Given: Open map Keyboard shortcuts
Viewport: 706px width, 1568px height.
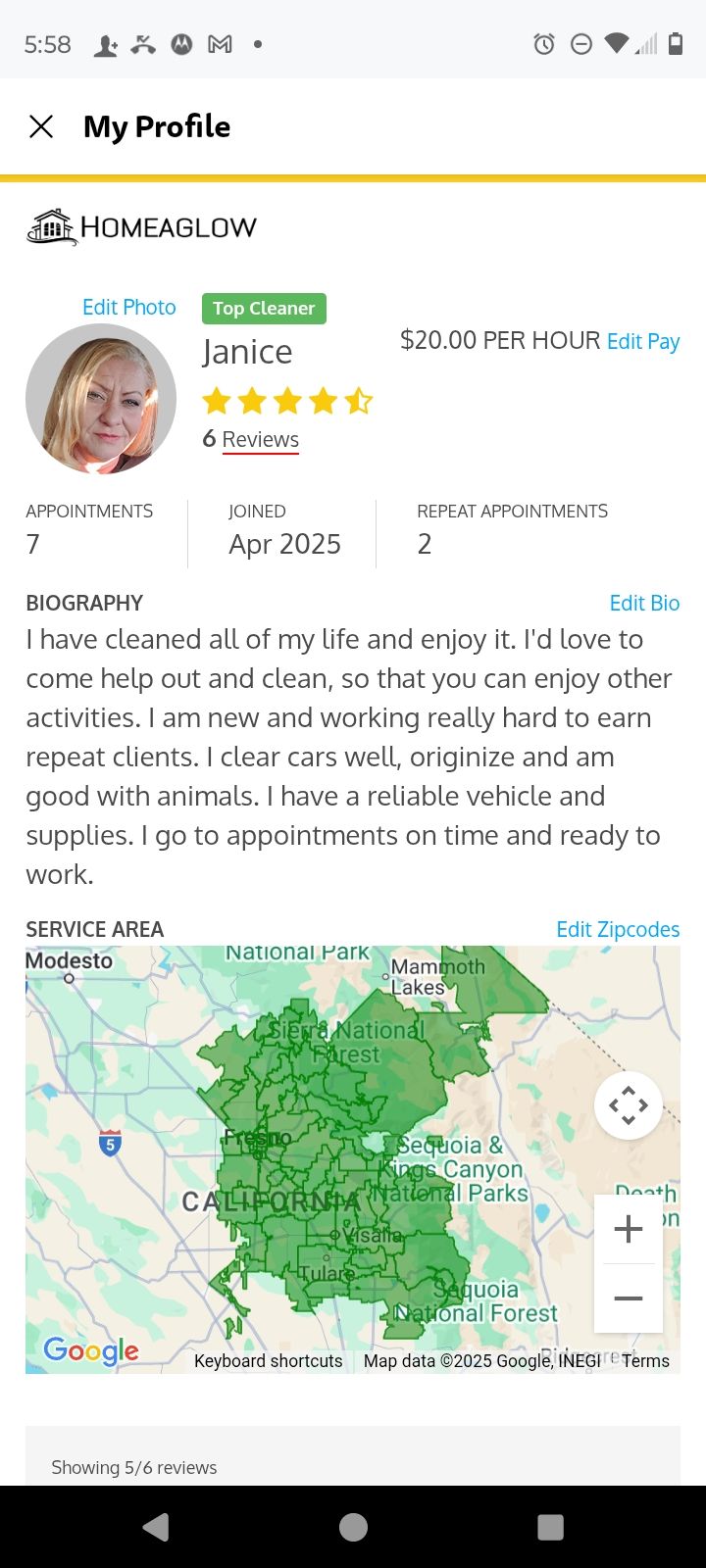Looking at the screenshot, I should (x=268, y=1360).
